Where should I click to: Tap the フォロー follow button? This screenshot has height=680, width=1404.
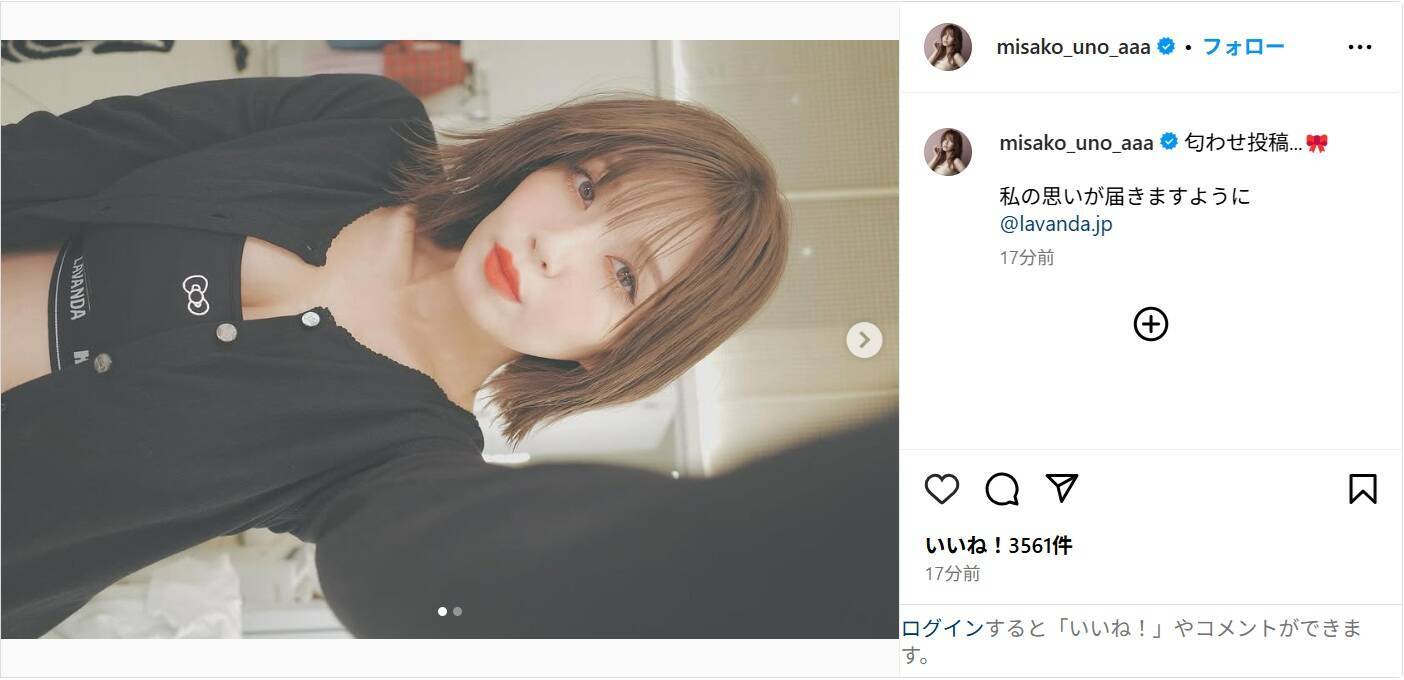1243,47
